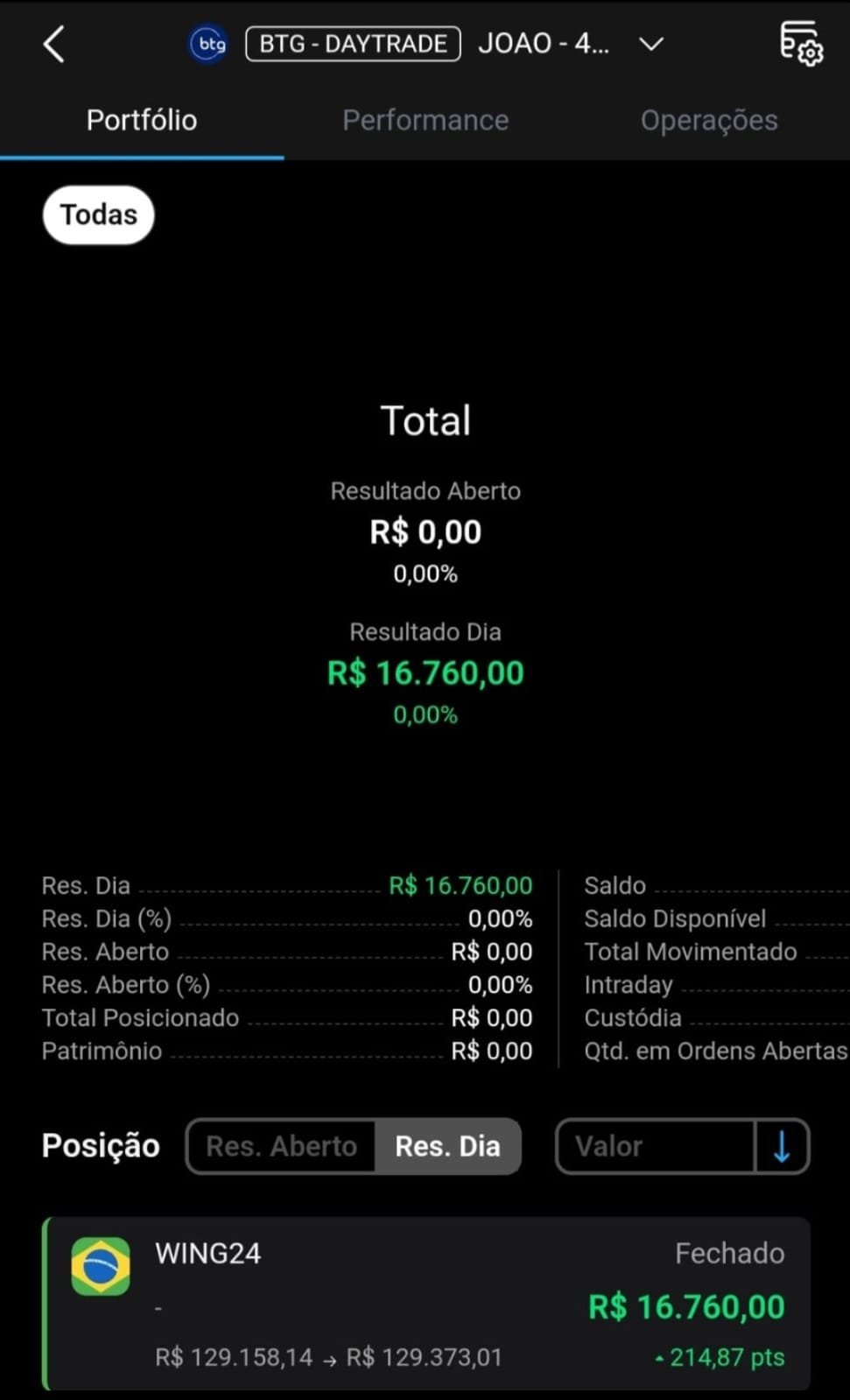The height and width of the screenshot is (1400, 850).
Task: Select the Res. Aberto segment
Action: pyautogui.click(x=281, y=1146)
